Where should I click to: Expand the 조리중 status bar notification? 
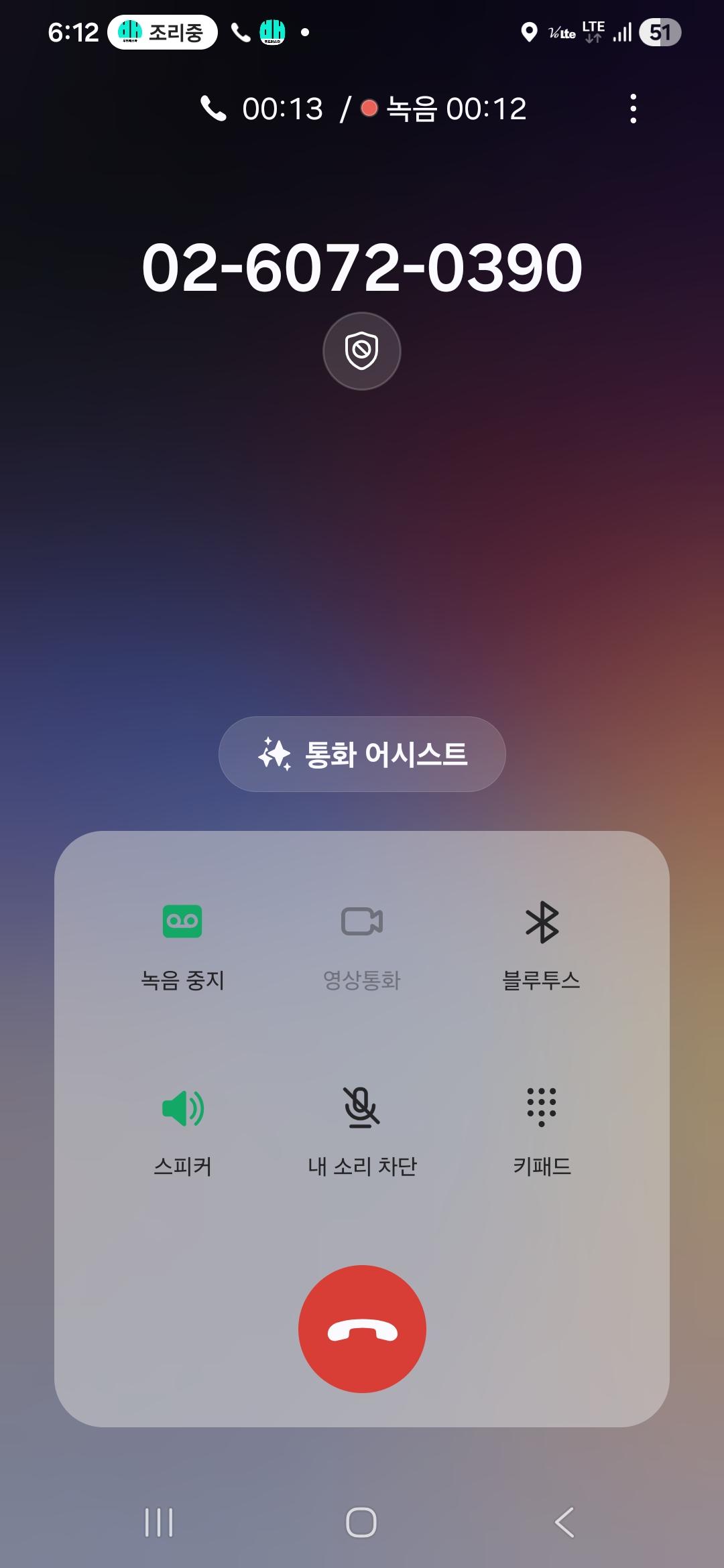point(164,31)
